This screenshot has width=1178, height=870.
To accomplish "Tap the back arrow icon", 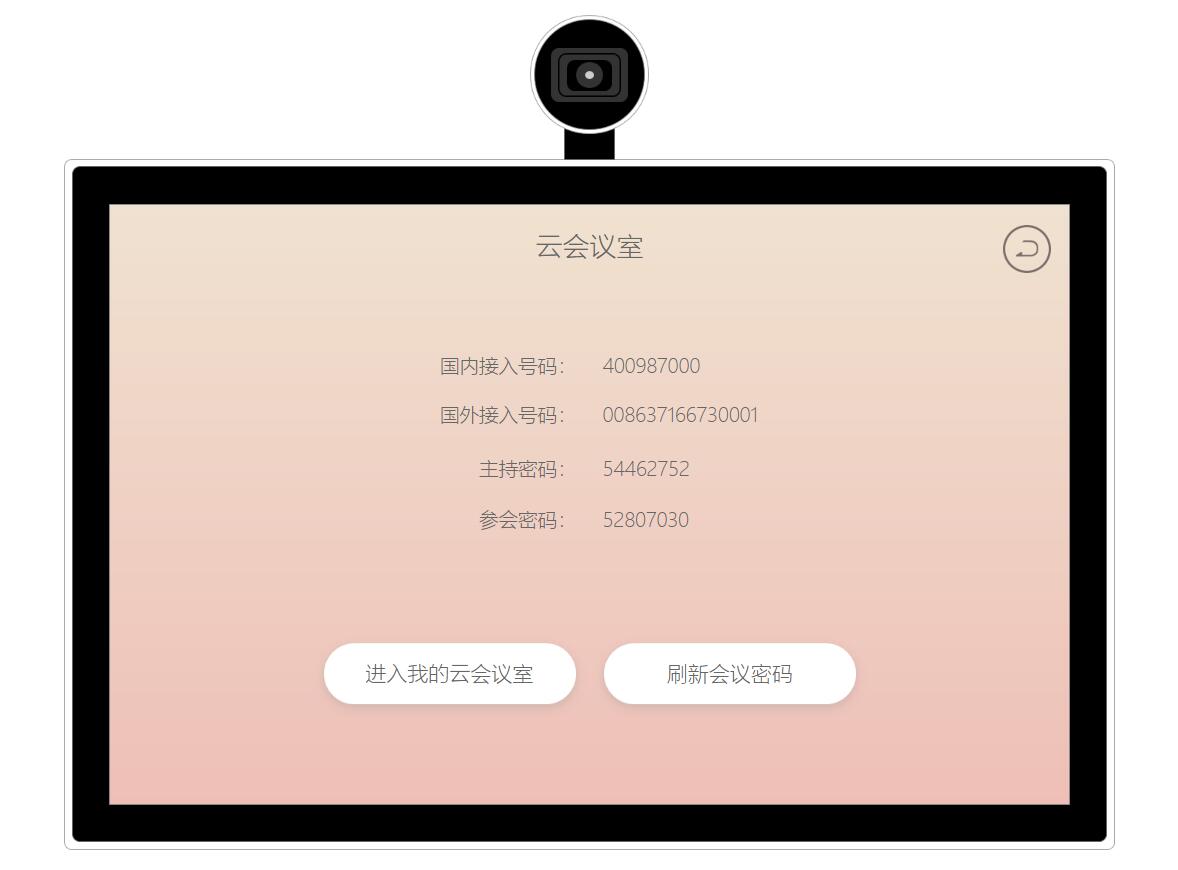I will (1027, 249).
